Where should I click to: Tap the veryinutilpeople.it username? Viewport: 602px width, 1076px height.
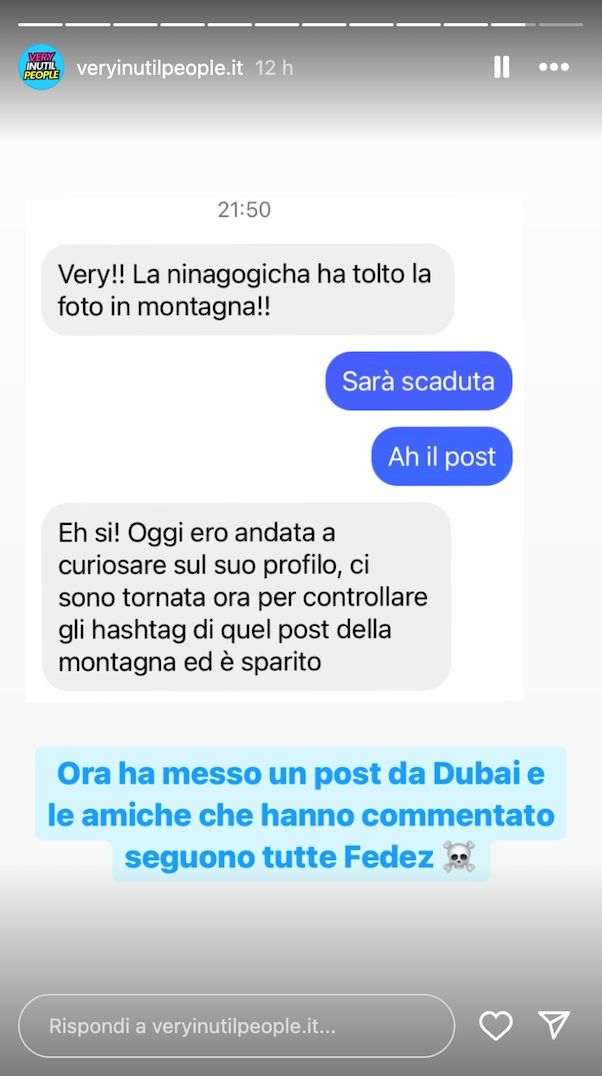click(x=160, y=68)
